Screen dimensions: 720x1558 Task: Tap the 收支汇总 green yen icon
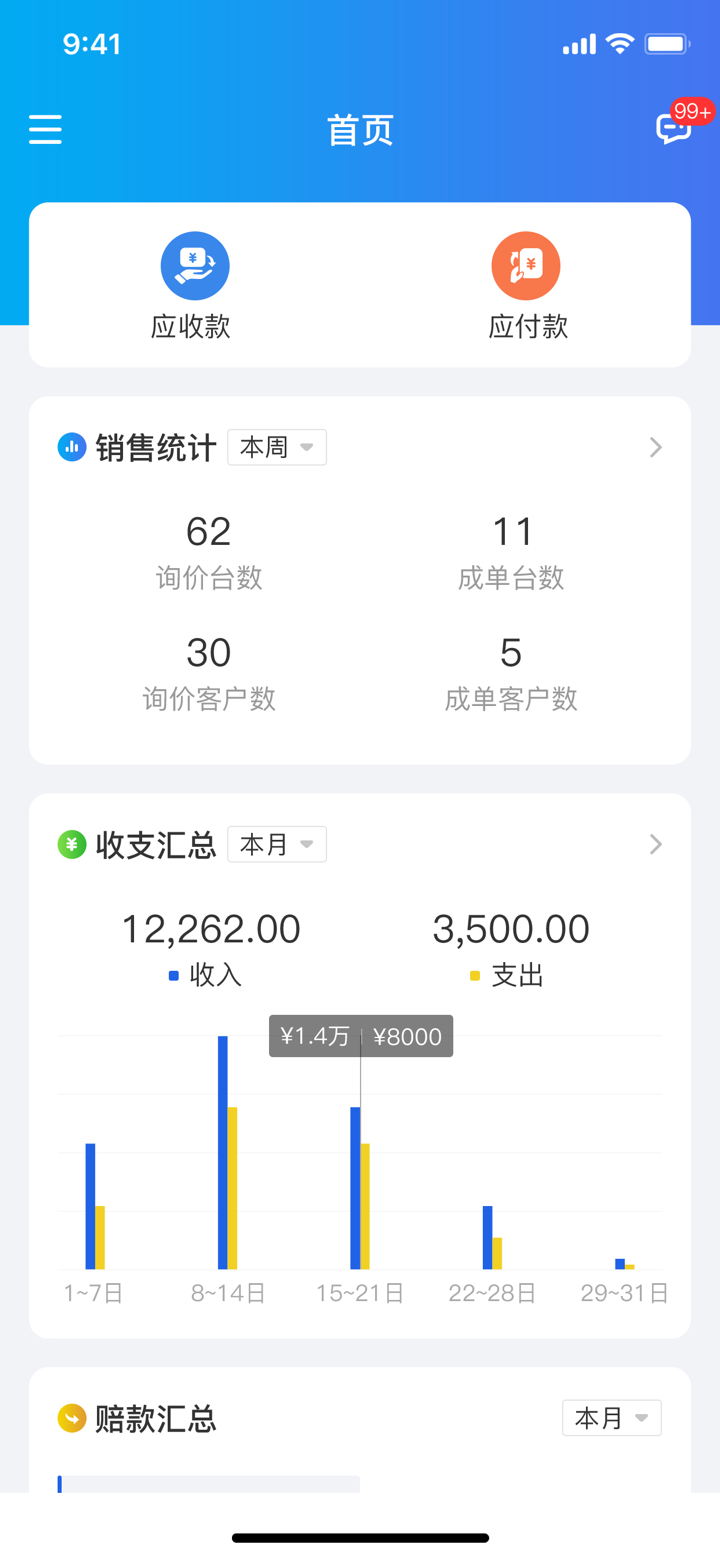pos(70,845)
